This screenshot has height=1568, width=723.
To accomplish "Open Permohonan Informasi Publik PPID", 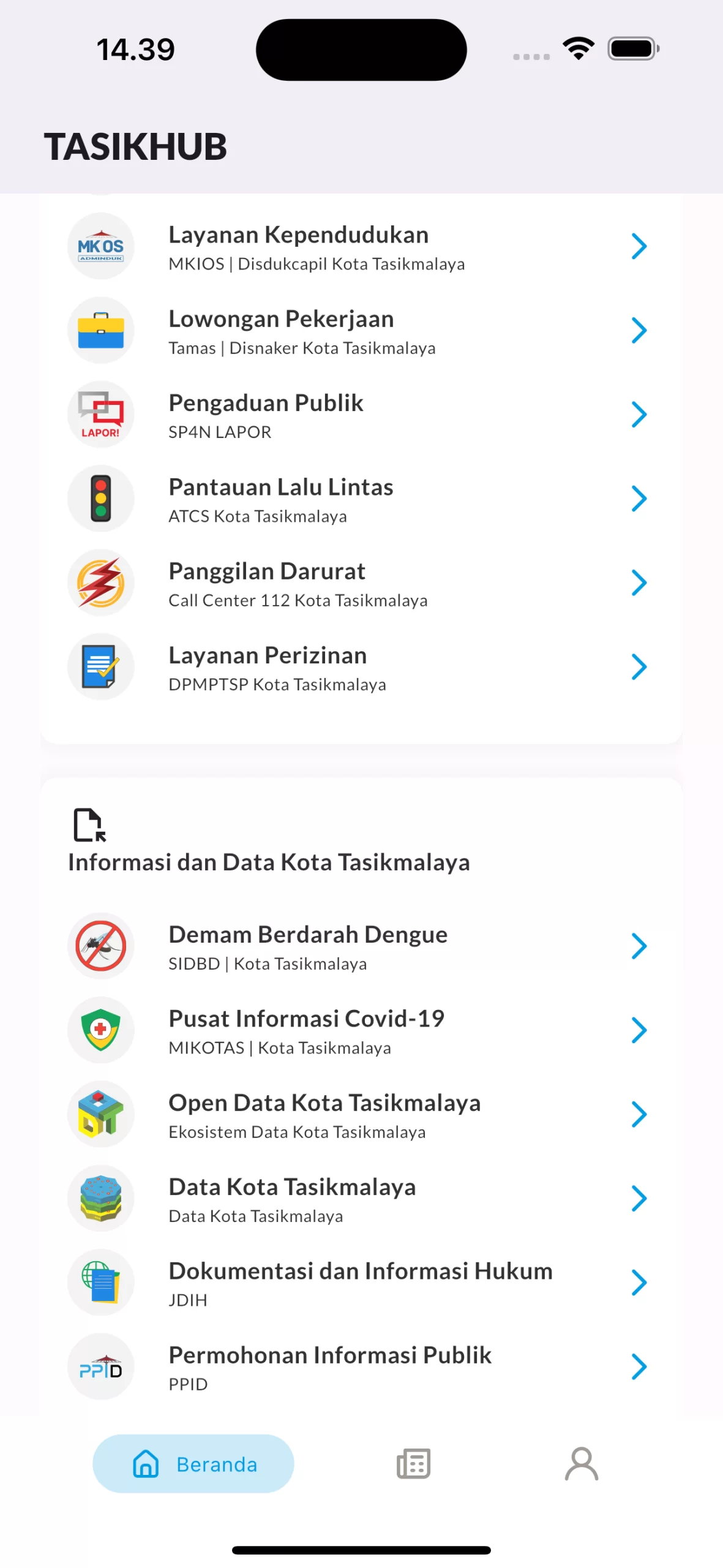I will click(360, 1367).
